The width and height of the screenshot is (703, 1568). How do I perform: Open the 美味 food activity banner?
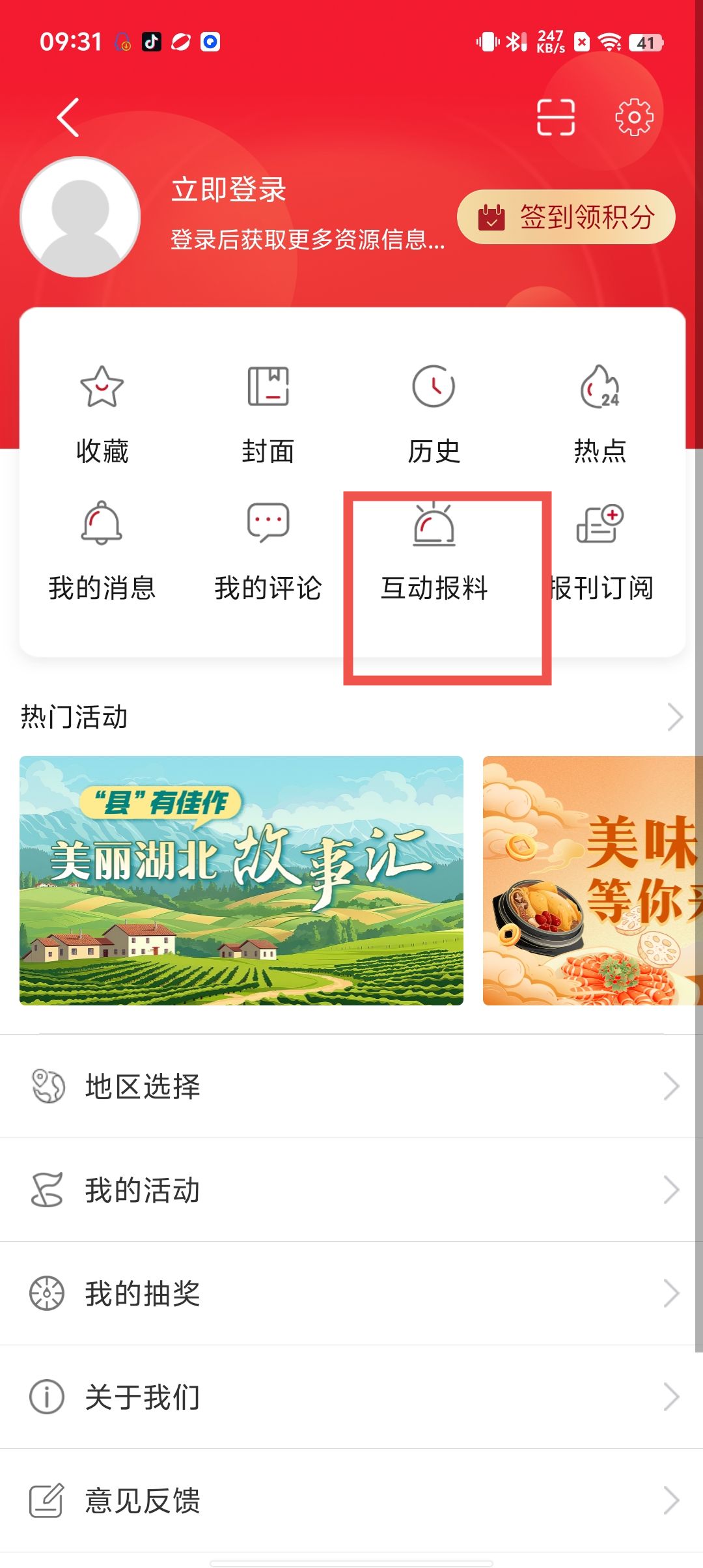592,880
